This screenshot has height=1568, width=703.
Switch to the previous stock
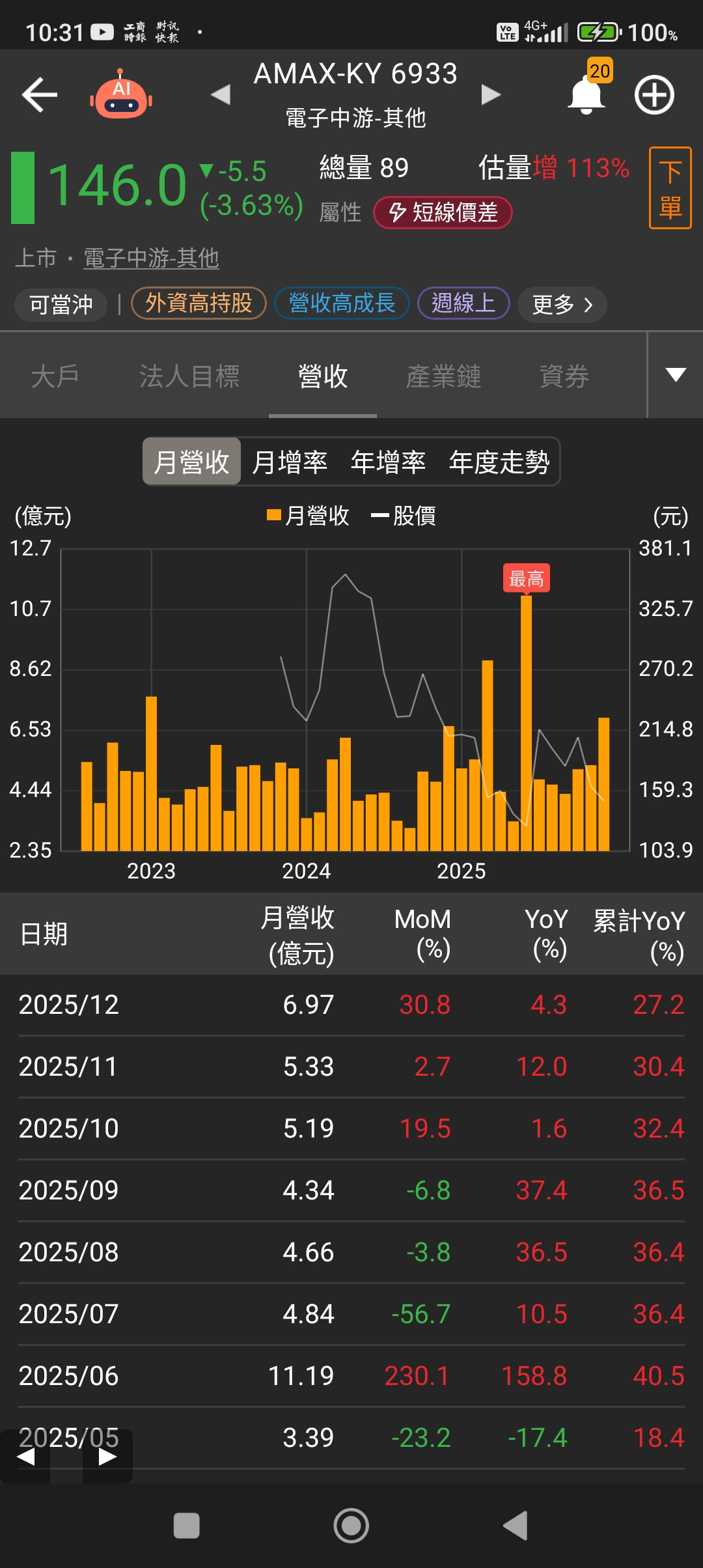click(x=221, y=95)
